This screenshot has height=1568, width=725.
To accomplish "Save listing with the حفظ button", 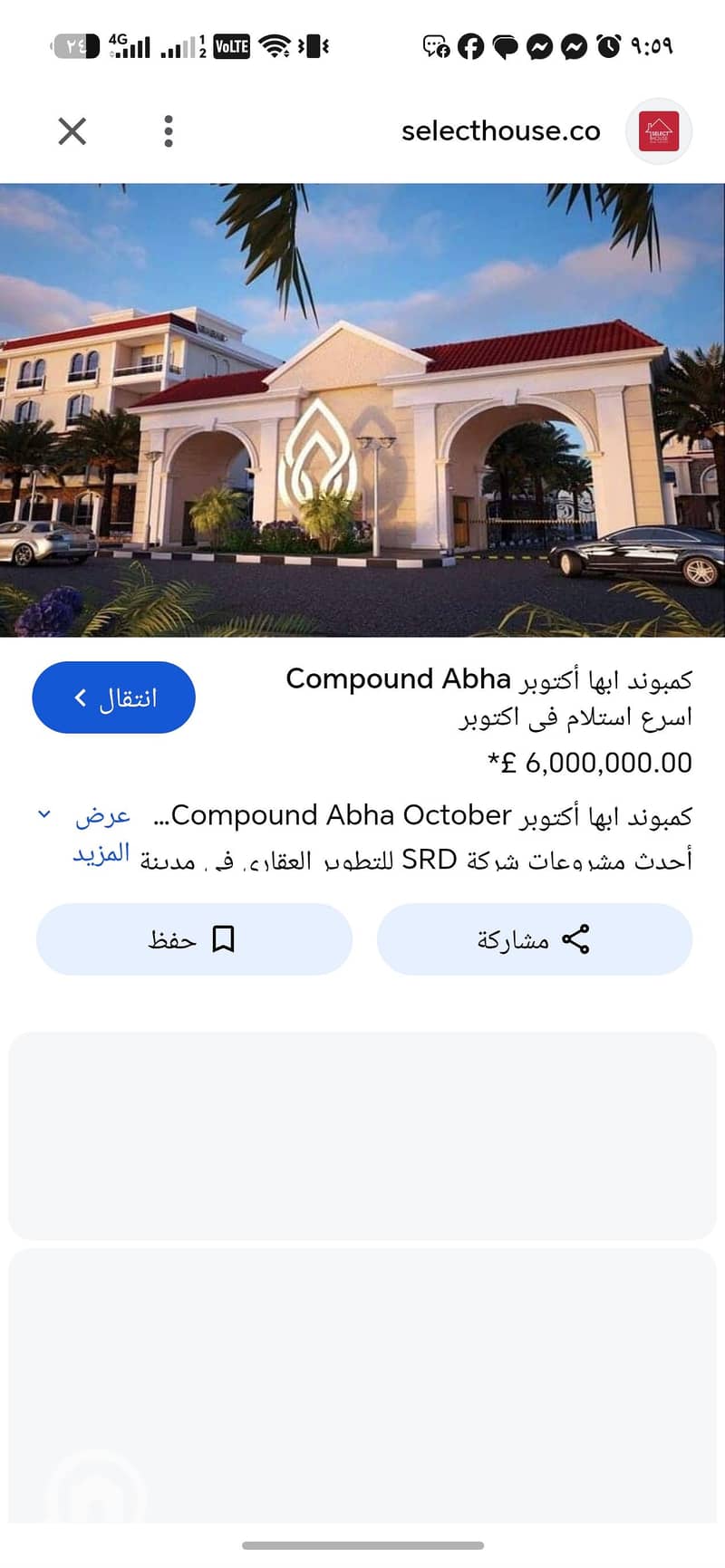I will coord(194,939).
